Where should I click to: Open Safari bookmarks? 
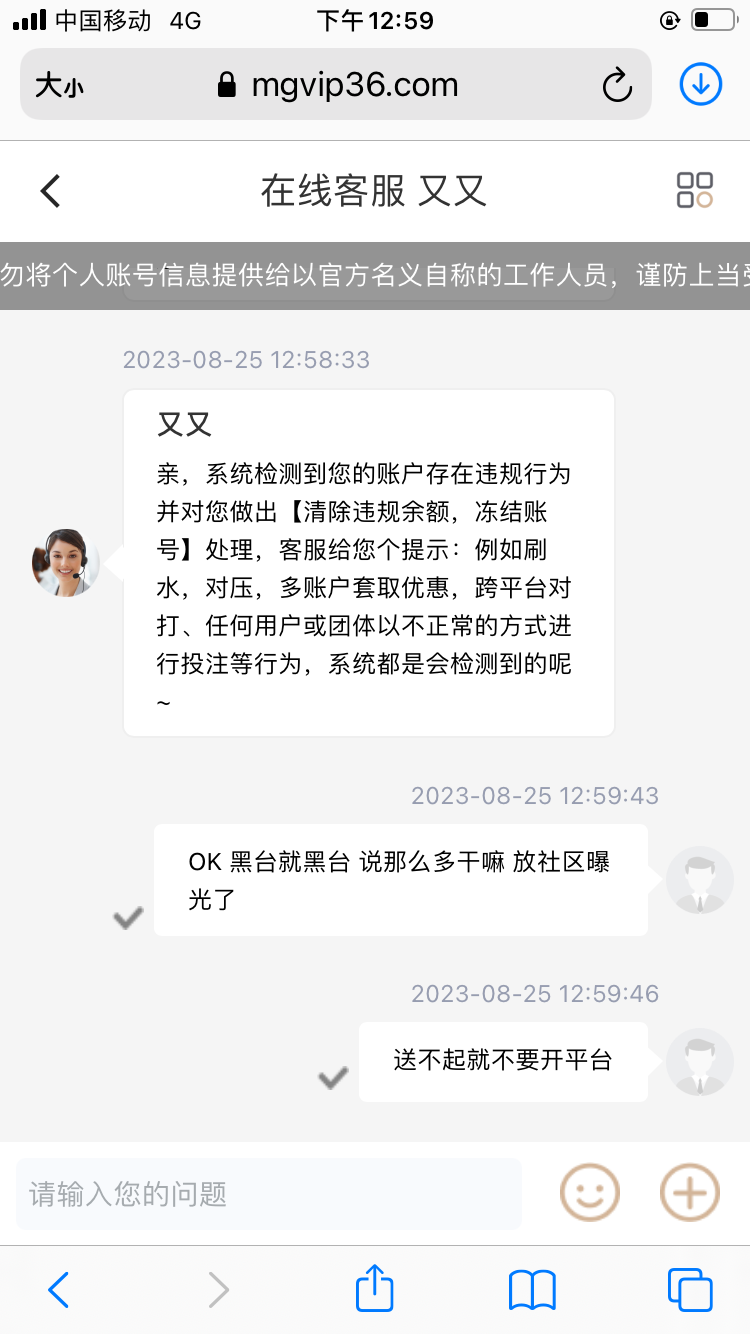point(532,1290)
